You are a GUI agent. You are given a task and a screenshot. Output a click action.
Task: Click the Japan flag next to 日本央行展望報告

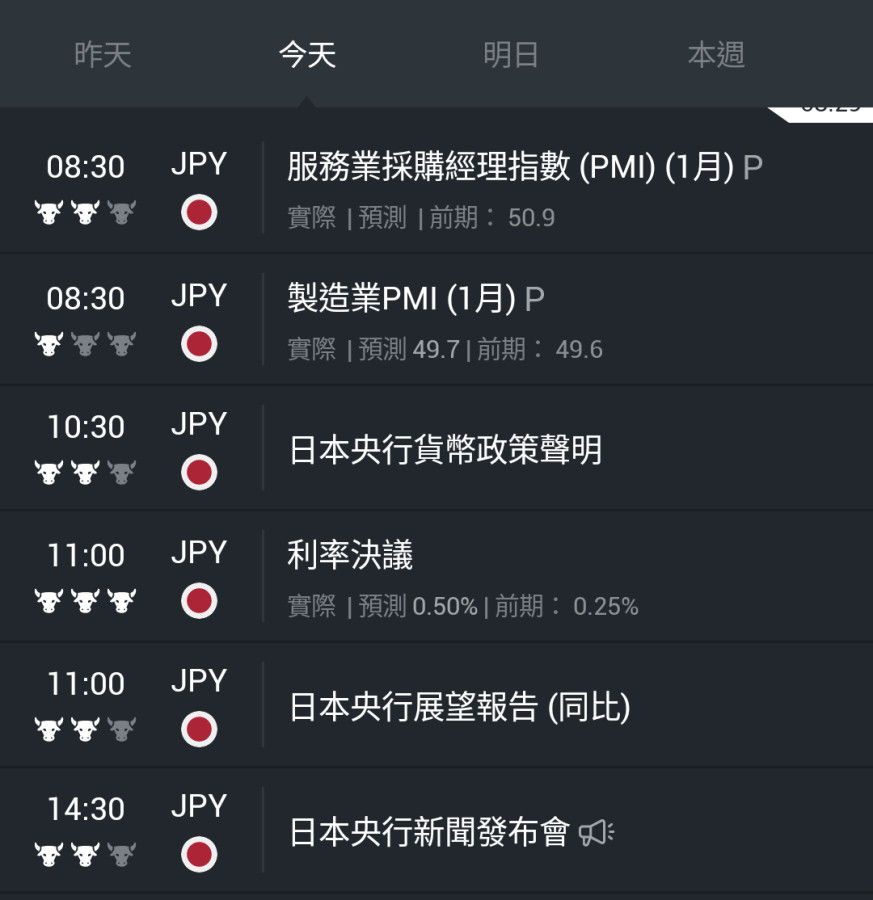[199, 729]
